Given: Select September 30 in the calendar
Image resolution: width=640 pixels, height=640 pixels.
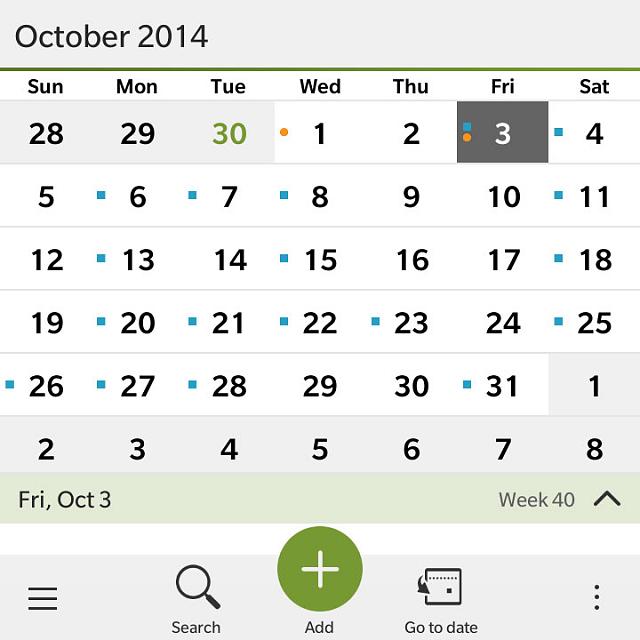Looking at the screenshot, I should [229, 133].
